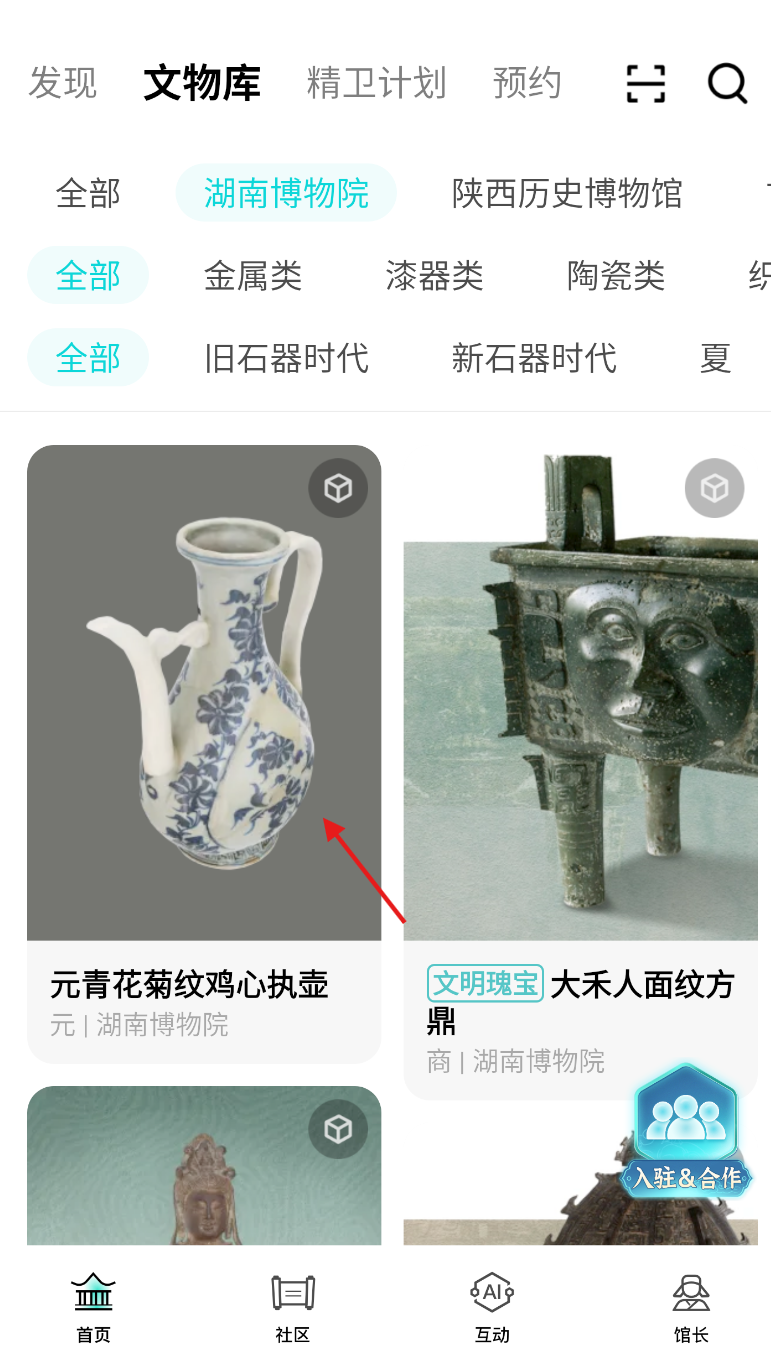View 3D model of 大禾人面纹方鼎
The height and width of the screenshot is (1348, 771).
coord(714,488)
